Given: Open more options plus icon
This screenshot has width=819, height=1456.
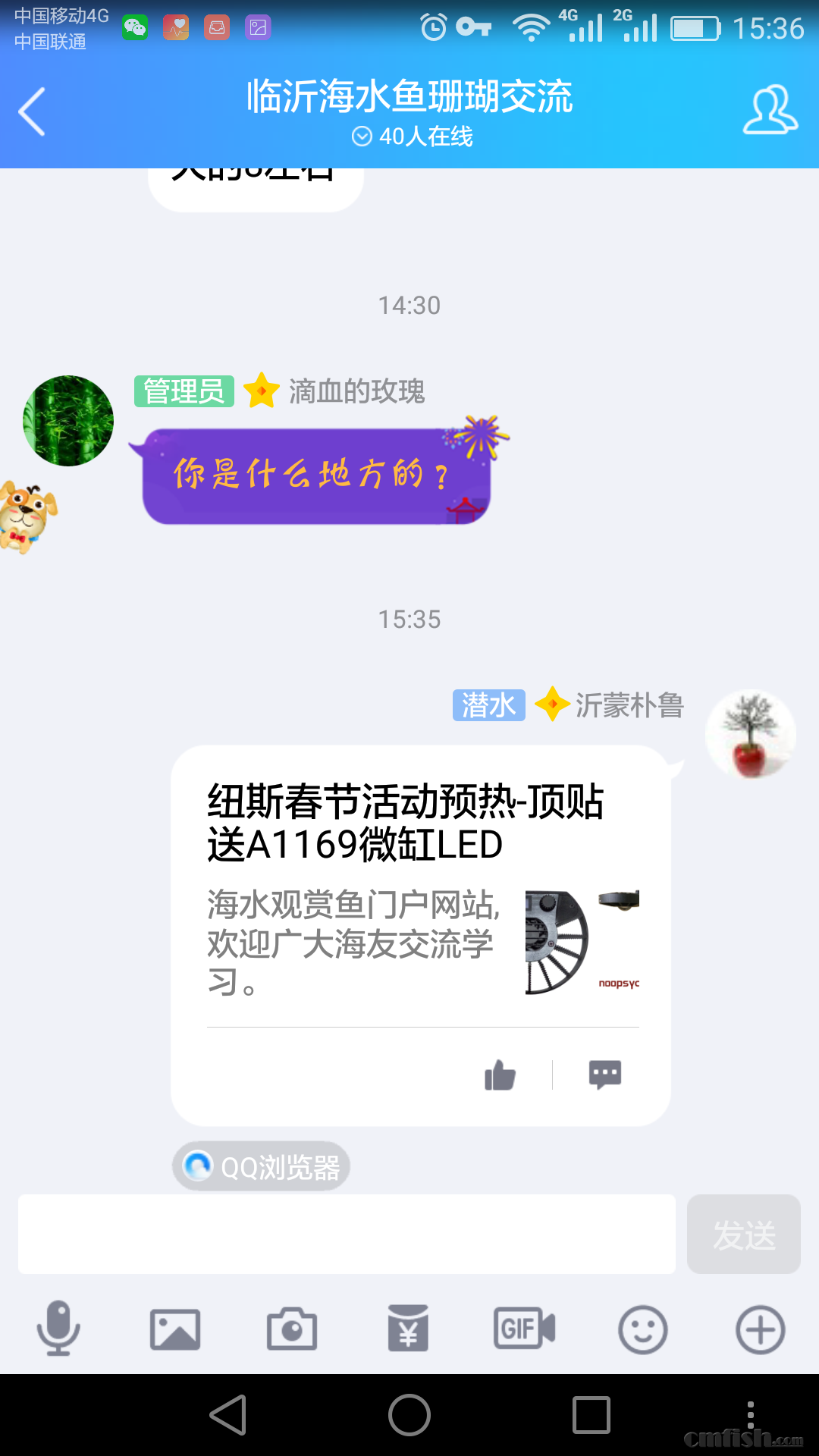Looking at the screenshot, I should (760, 1329).
